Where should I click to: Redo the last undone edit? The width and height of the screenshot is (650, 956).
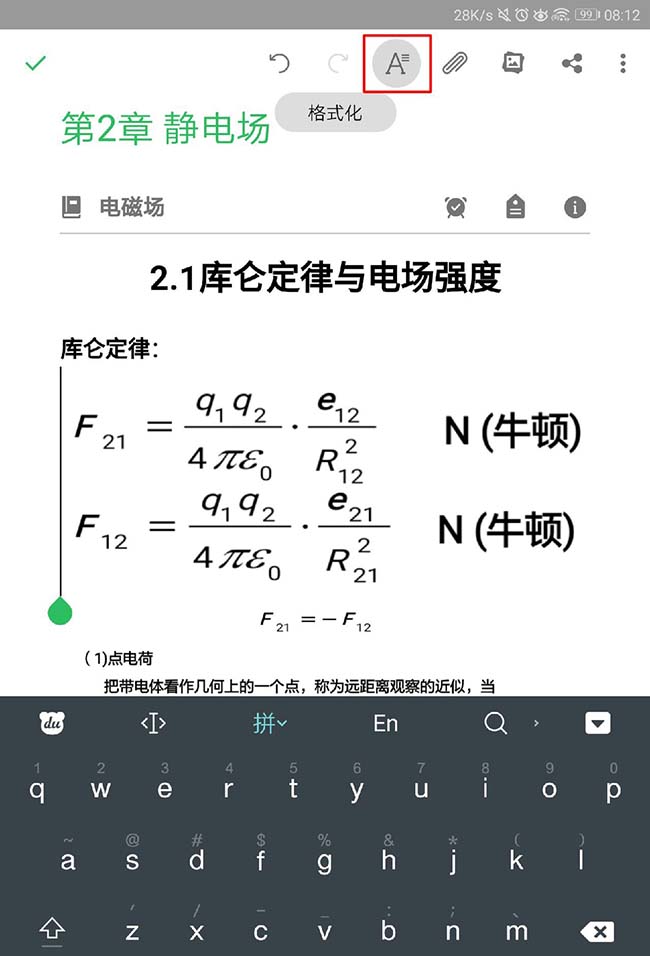click(338, 64)
